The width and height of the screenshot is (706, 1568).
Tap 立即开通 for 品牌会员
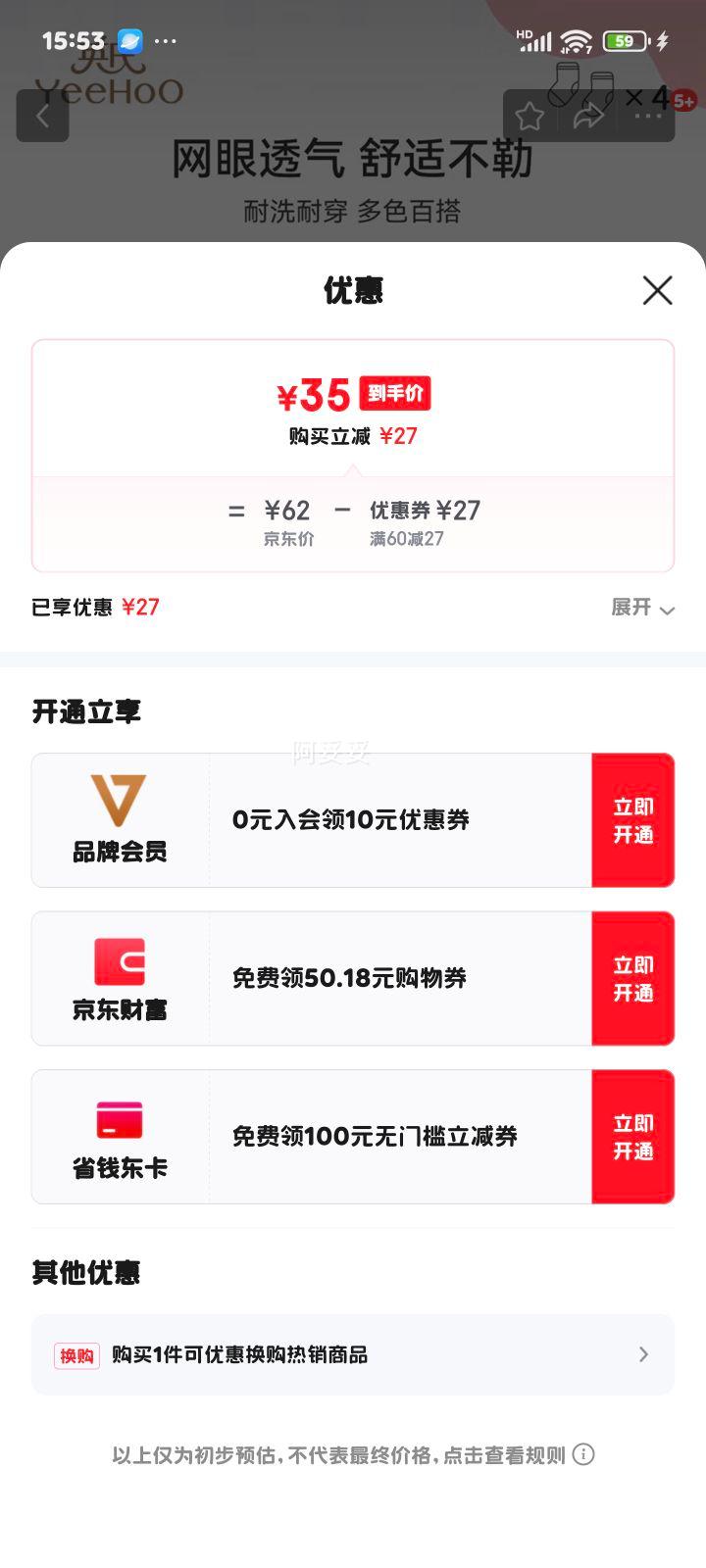click(633, 820)
